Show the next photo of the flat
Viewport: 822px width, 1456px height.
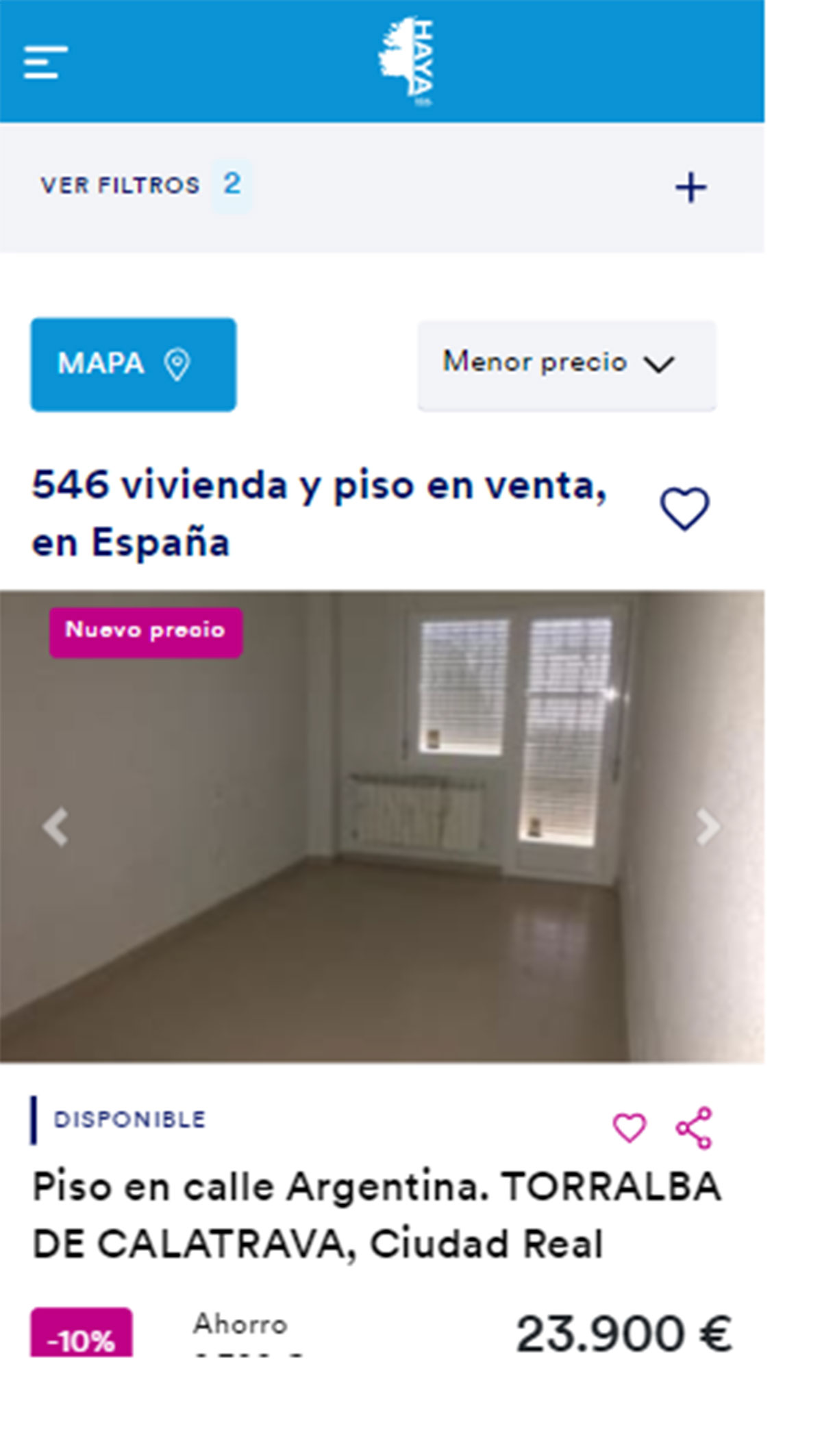coord(707,827)
